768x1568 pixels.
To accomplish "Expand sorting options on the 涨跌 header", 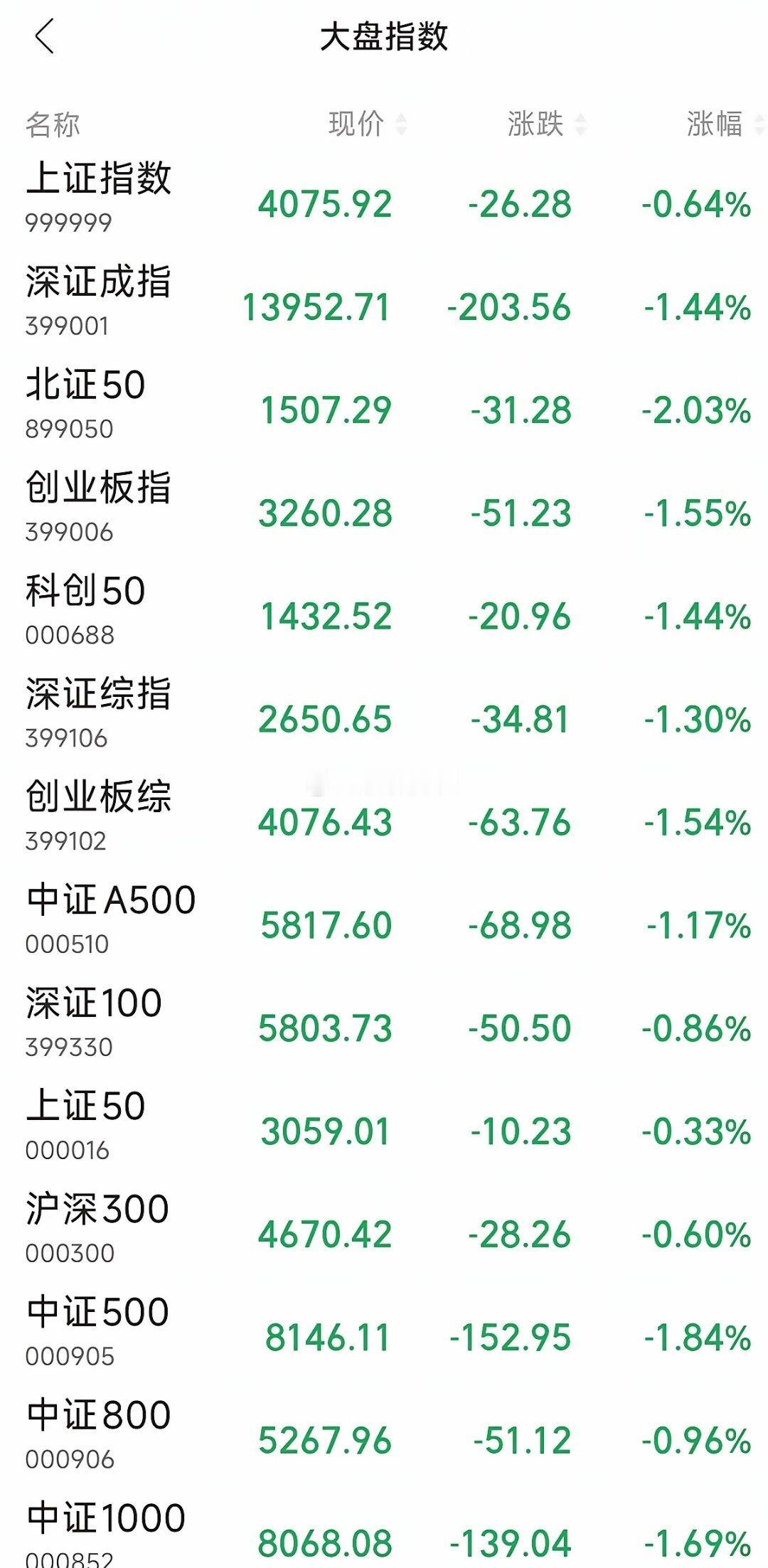I will (537, 121).
